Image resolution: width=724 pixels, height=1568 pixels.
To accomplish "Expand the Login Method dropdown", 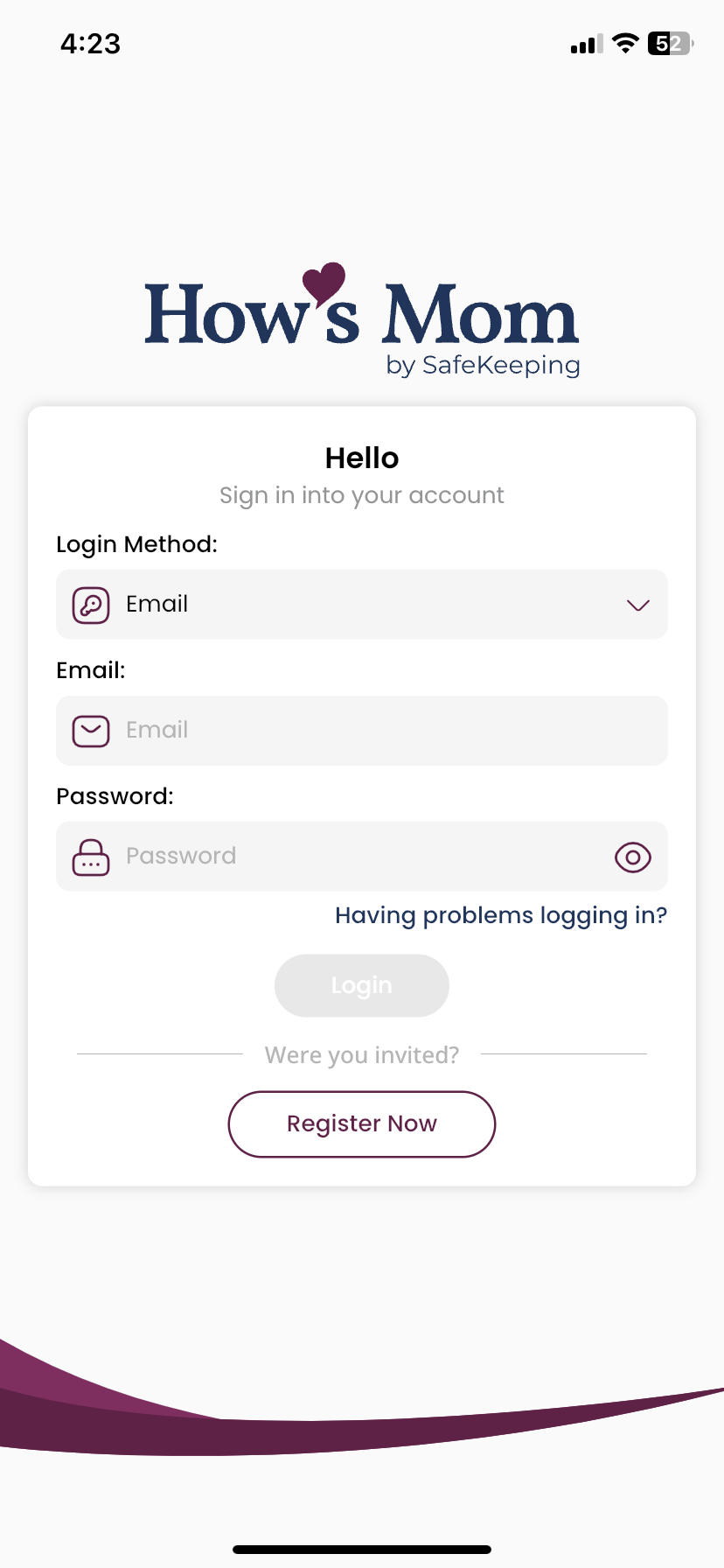I will pos(362,605).
